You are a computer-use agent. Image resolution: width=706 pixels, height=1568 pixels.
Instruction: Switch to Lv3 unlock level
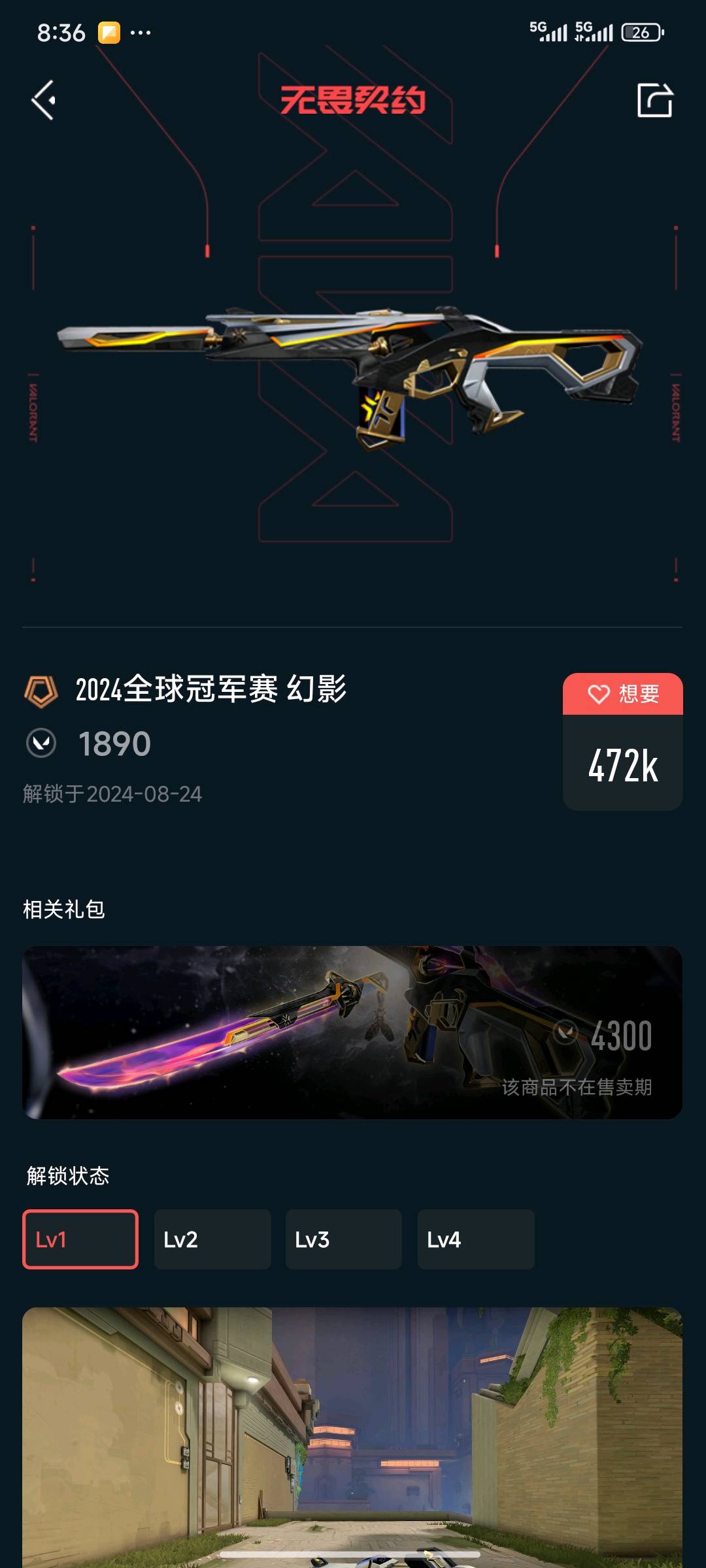click(x=343, y=1239)
